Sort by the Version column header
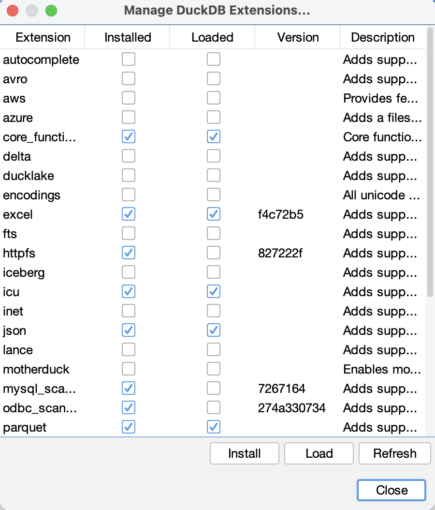Screen dimensions: 435x510 (298, 37)
